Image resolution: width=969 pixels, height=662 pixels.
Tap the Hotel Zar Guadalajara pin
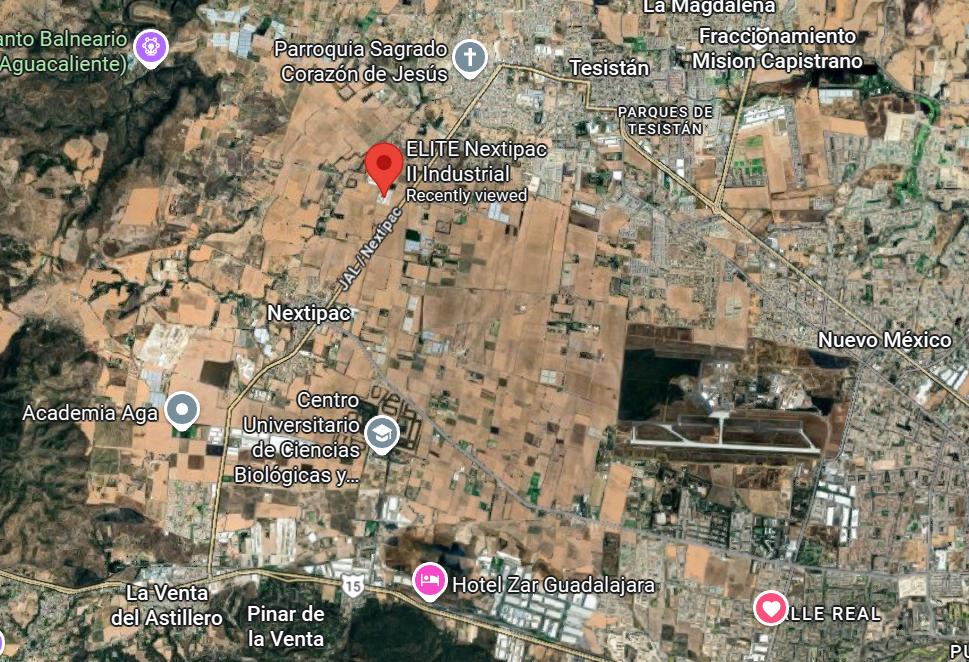[x=430, y=581]
